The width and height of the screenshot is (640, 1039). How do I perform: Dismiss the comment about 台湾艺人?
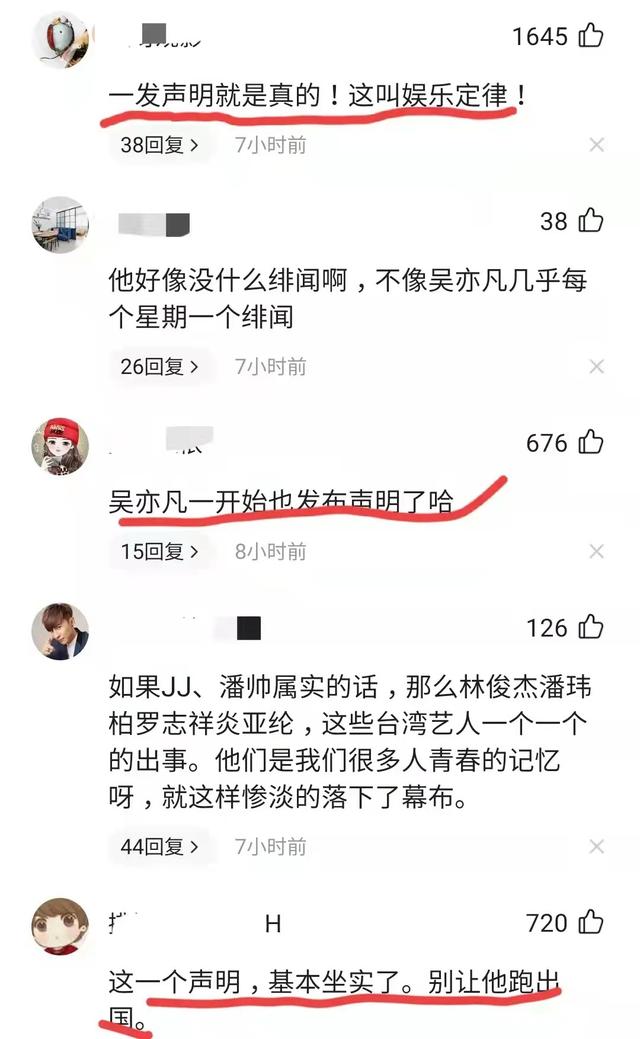[596, 847]
